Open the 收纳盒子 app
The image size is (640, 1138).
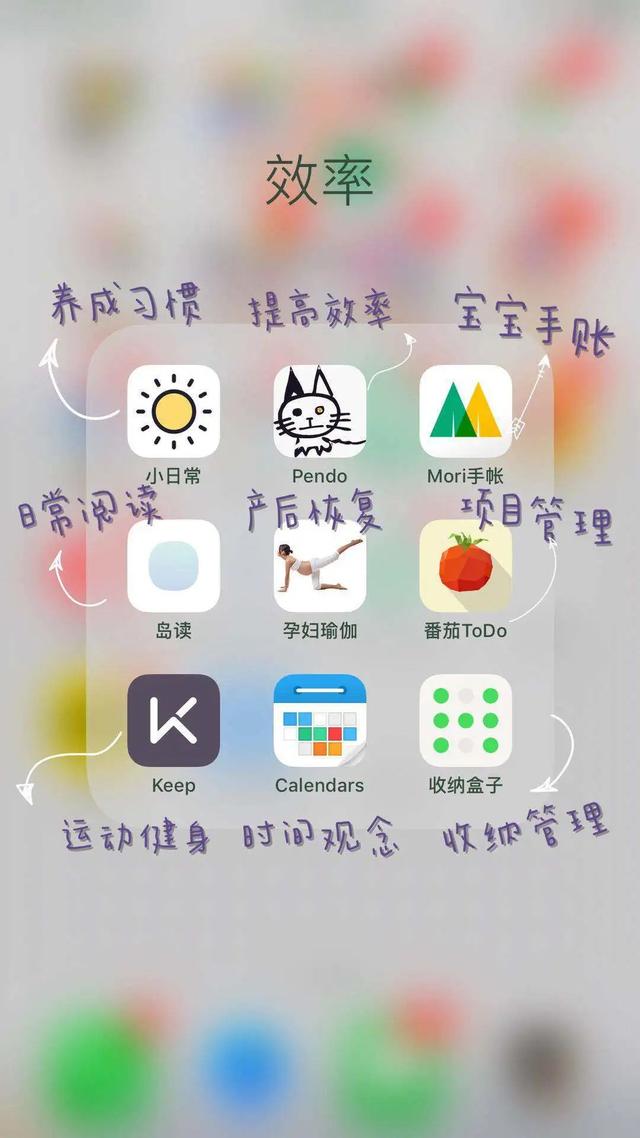[465, 720]
